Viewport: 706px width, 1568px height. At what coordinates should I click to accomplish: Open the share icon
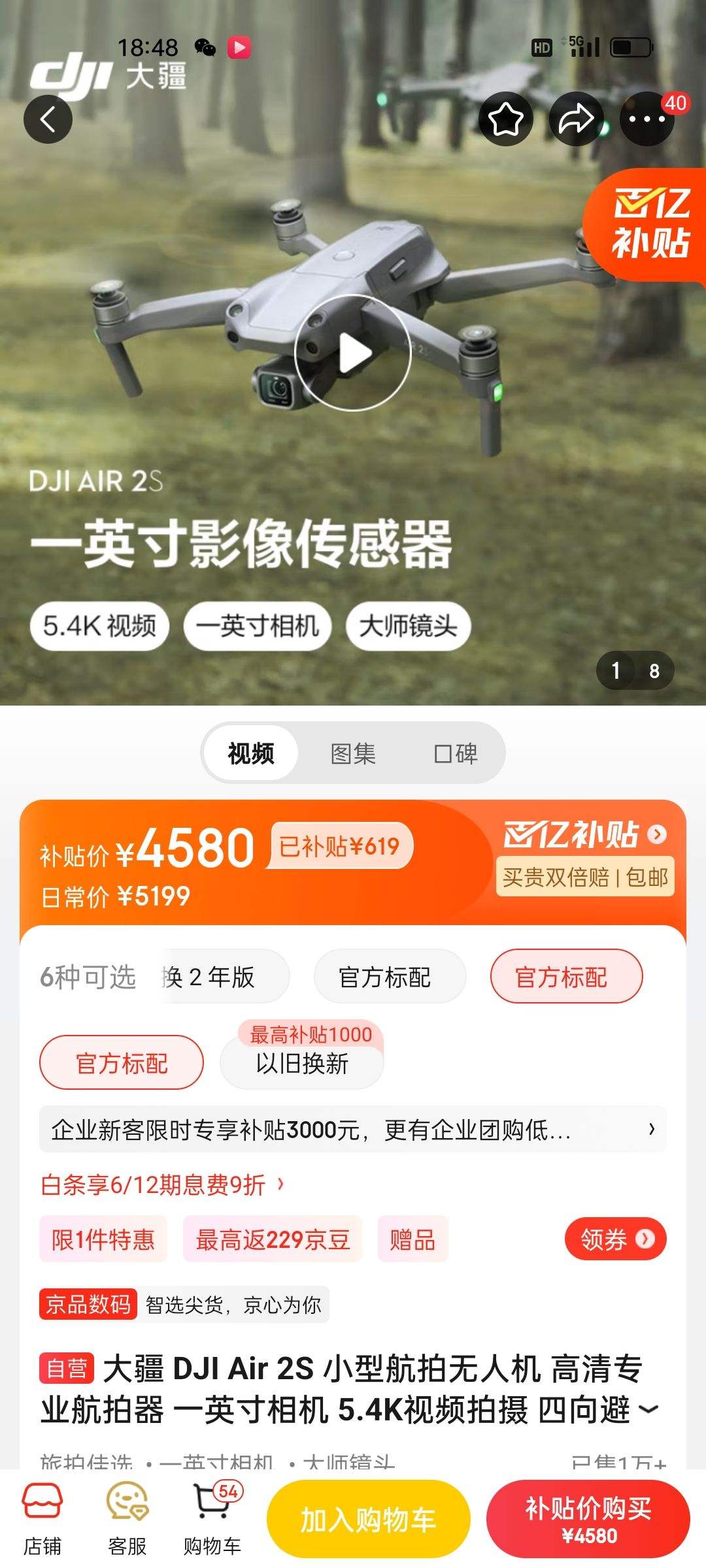(x=578, y=118)
